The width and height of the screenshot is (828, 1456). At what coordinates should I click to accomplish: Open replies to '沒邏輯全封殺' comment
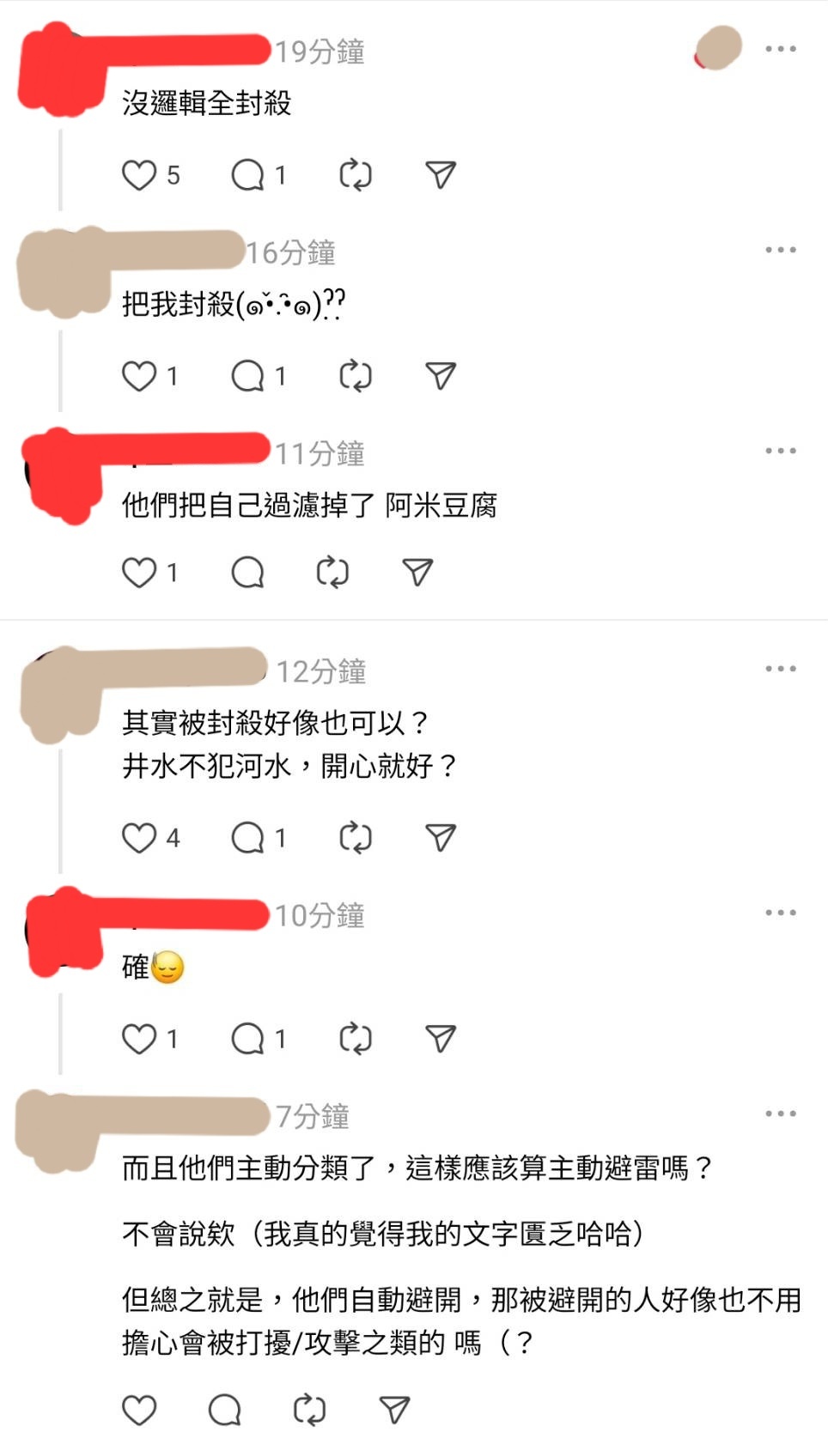247,175
